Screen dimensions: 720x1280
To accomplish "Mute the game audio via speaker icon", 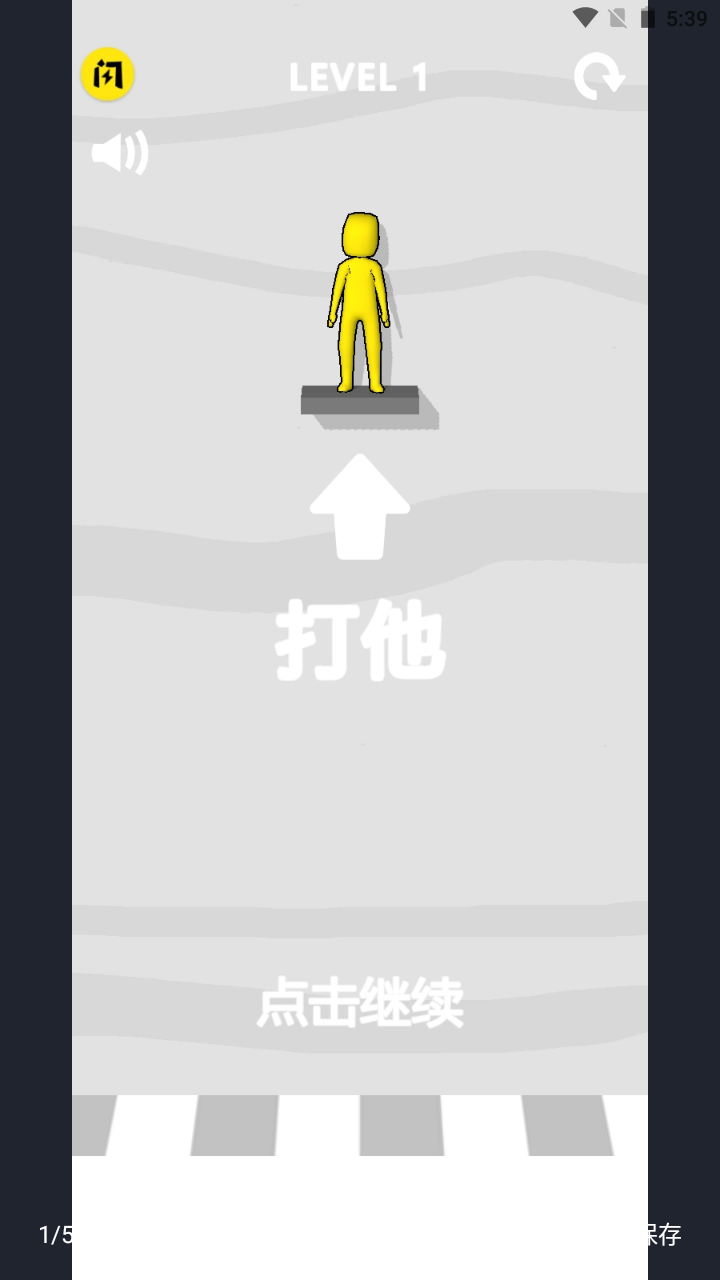I will click(119, 152).
